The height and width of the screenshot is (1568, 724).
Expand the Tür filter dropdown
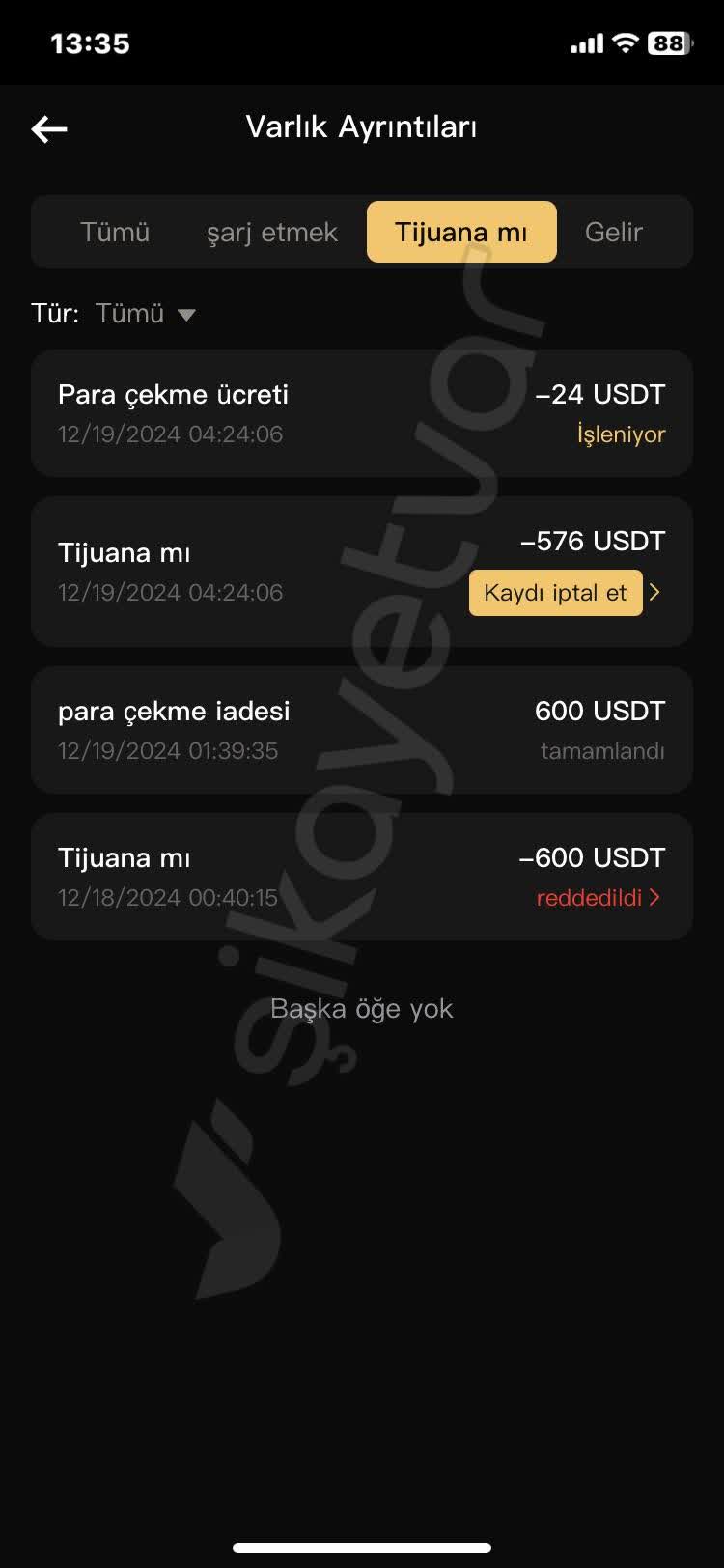pyautogui.click(x=145, y=313)
